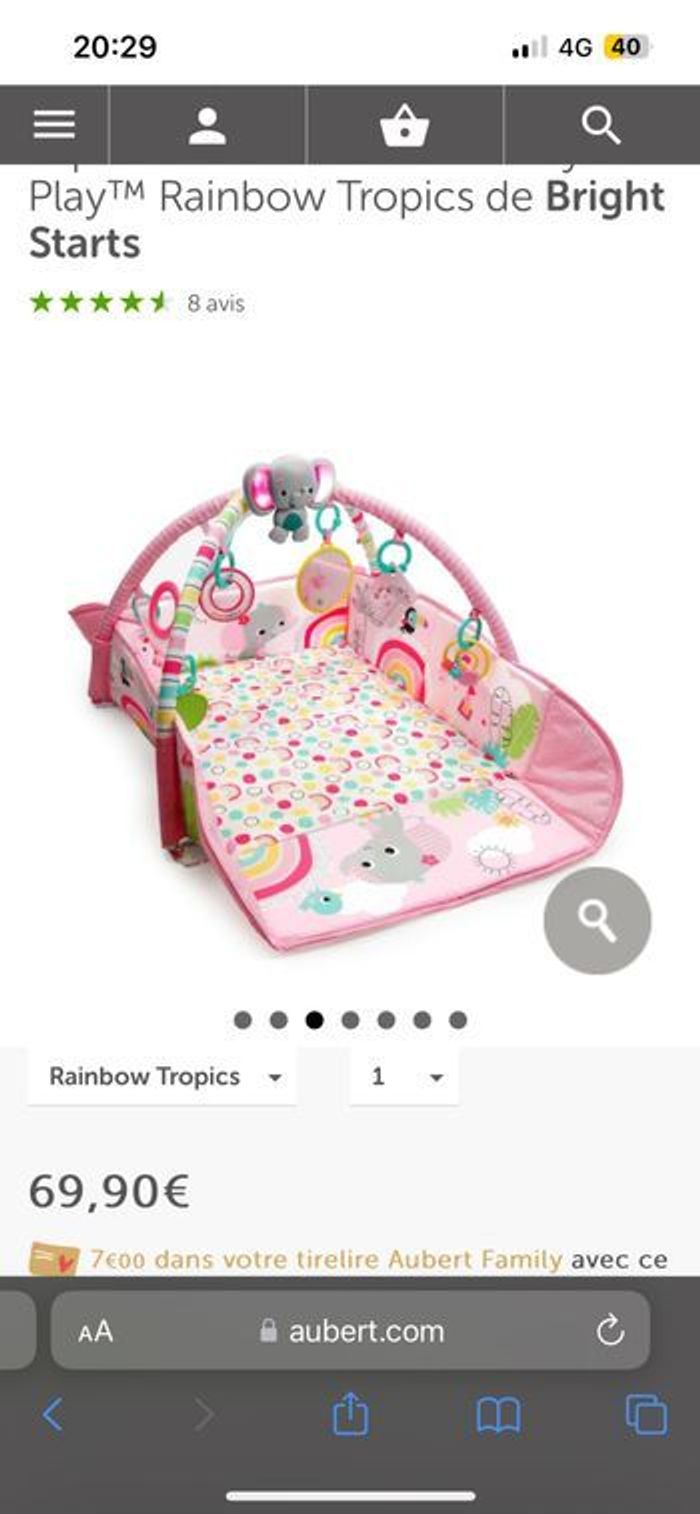Show open Safari tabs
The width and height of the screenshot is (700, 1514).
click(646, 1414)
